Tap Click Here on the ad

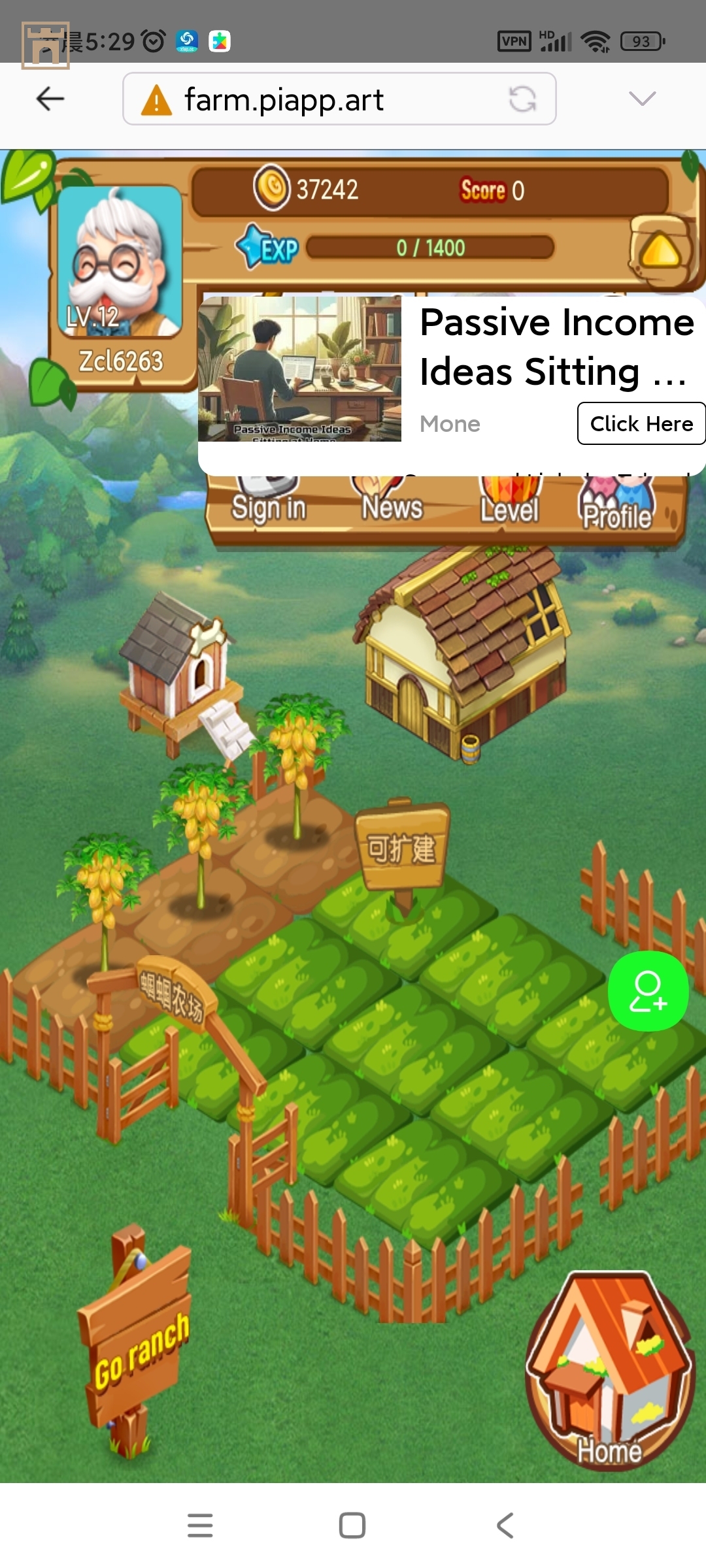click(641, 423)
